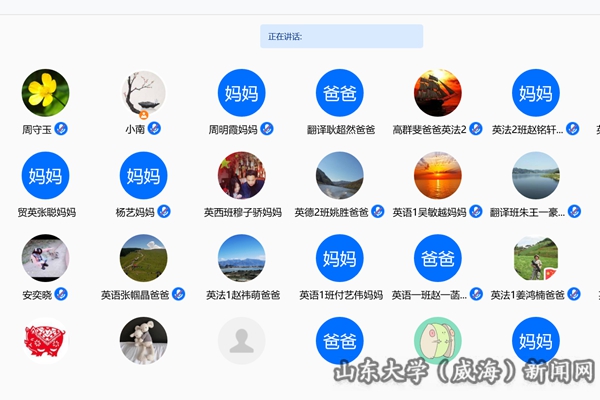
Task: Open participant 安奕晓's tile
Action: pos(45,259)
